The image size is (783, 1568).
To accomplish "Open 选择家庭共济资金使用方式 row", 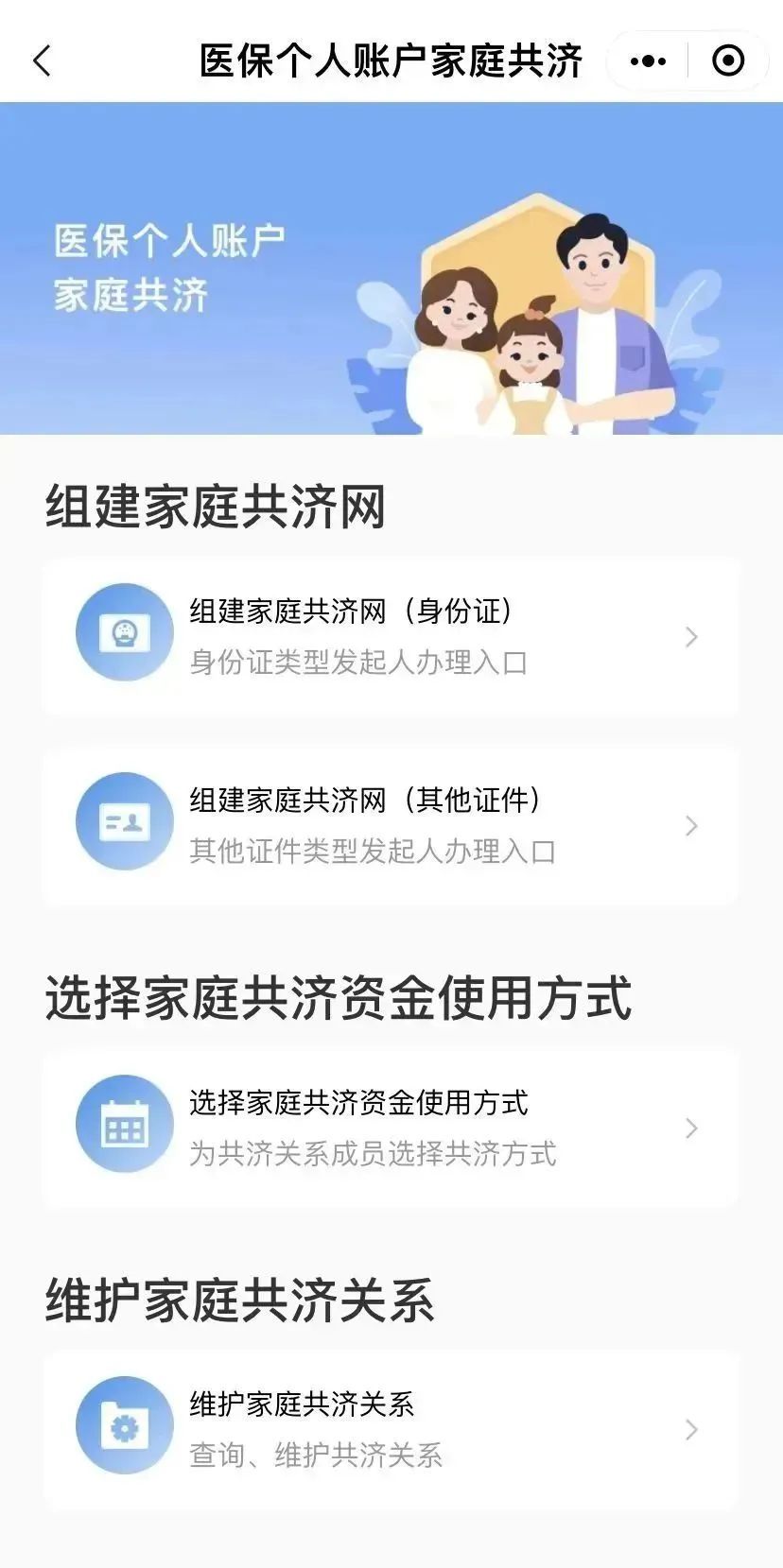I will pos(390,1128).
